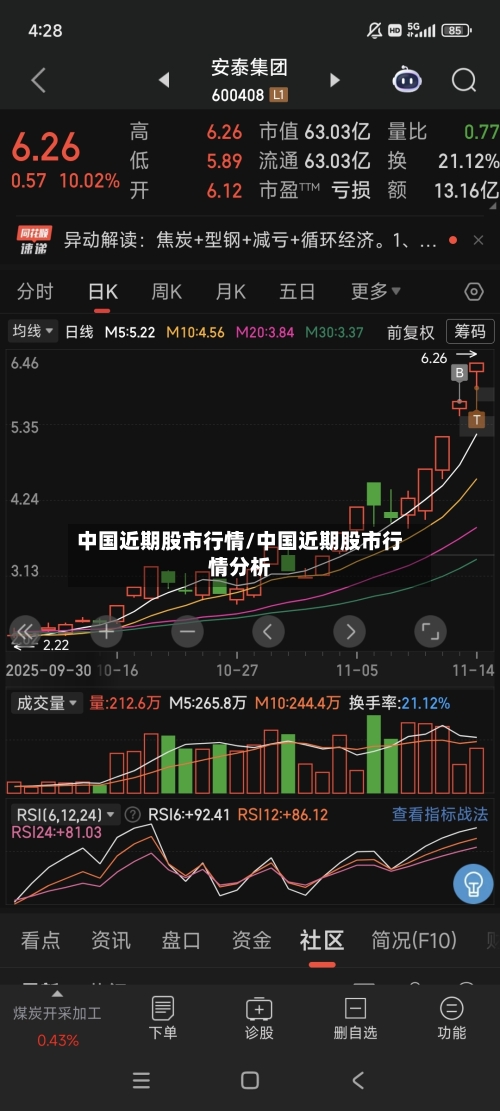Switch to the 分时 chart tab
This screenshot has height=1111, width=500.
(35, 291)
